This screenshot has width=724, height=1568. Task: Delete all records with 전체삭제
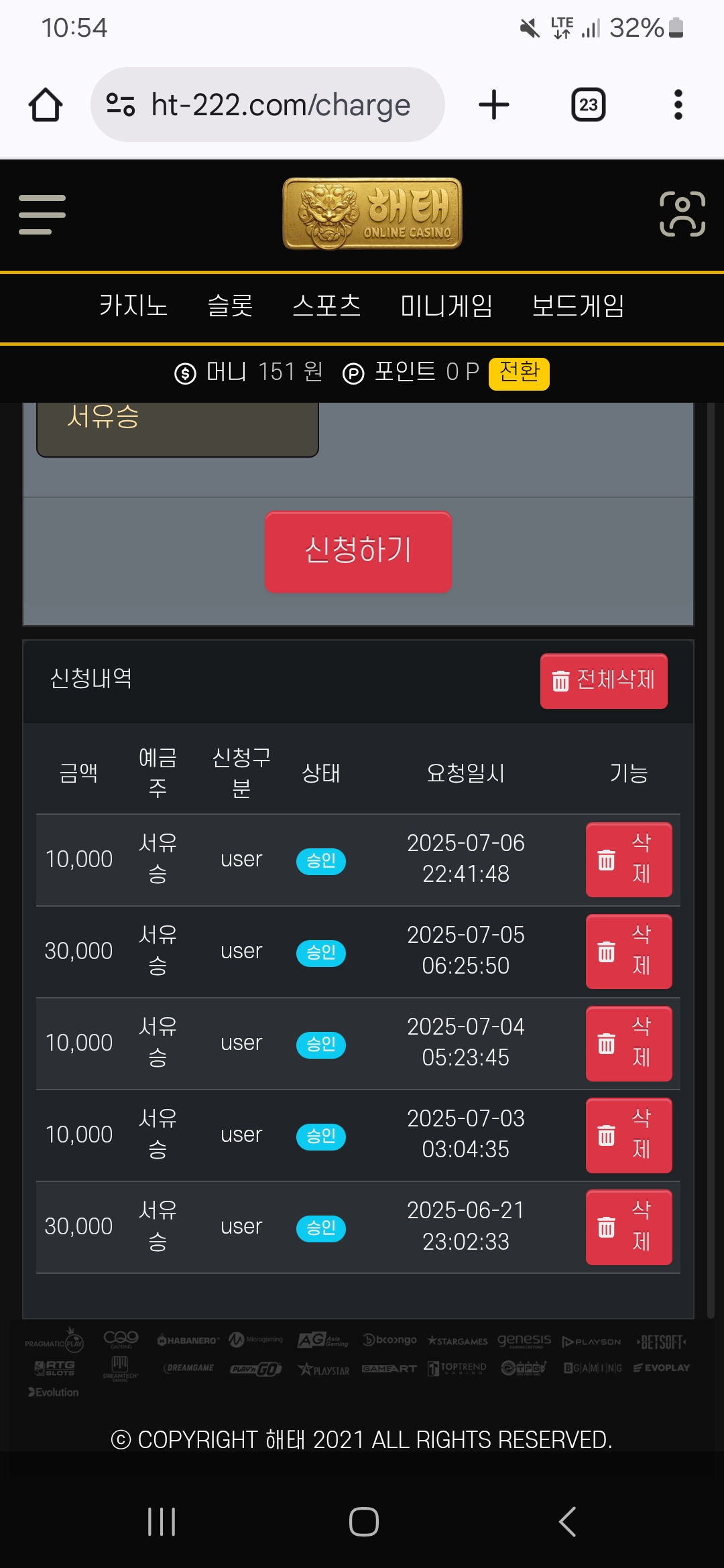pyautogui.click(x=603, y=681)
